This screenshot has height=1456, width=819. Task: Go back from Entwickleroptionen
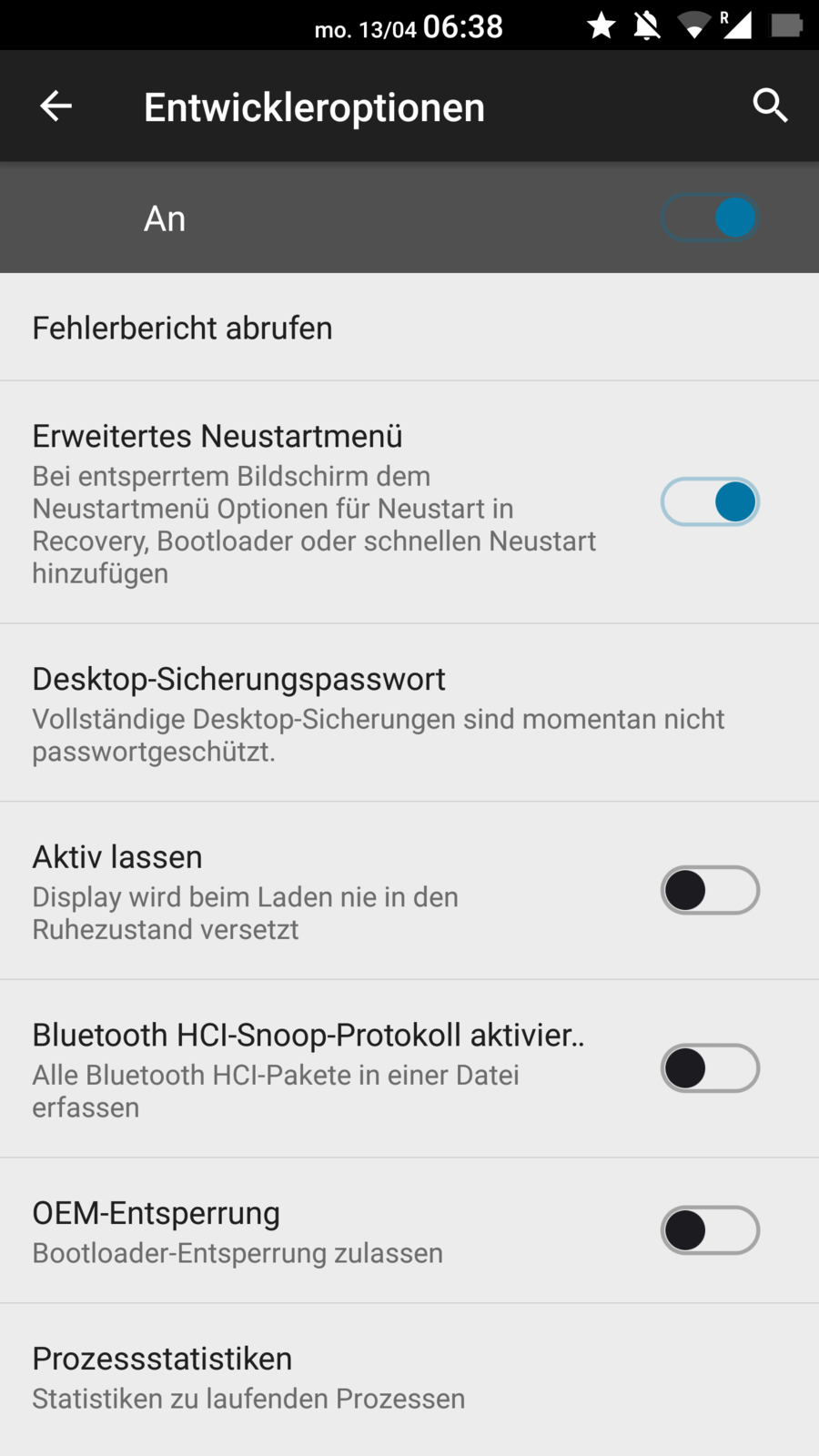pyautogui.click(x=56, y=106)
